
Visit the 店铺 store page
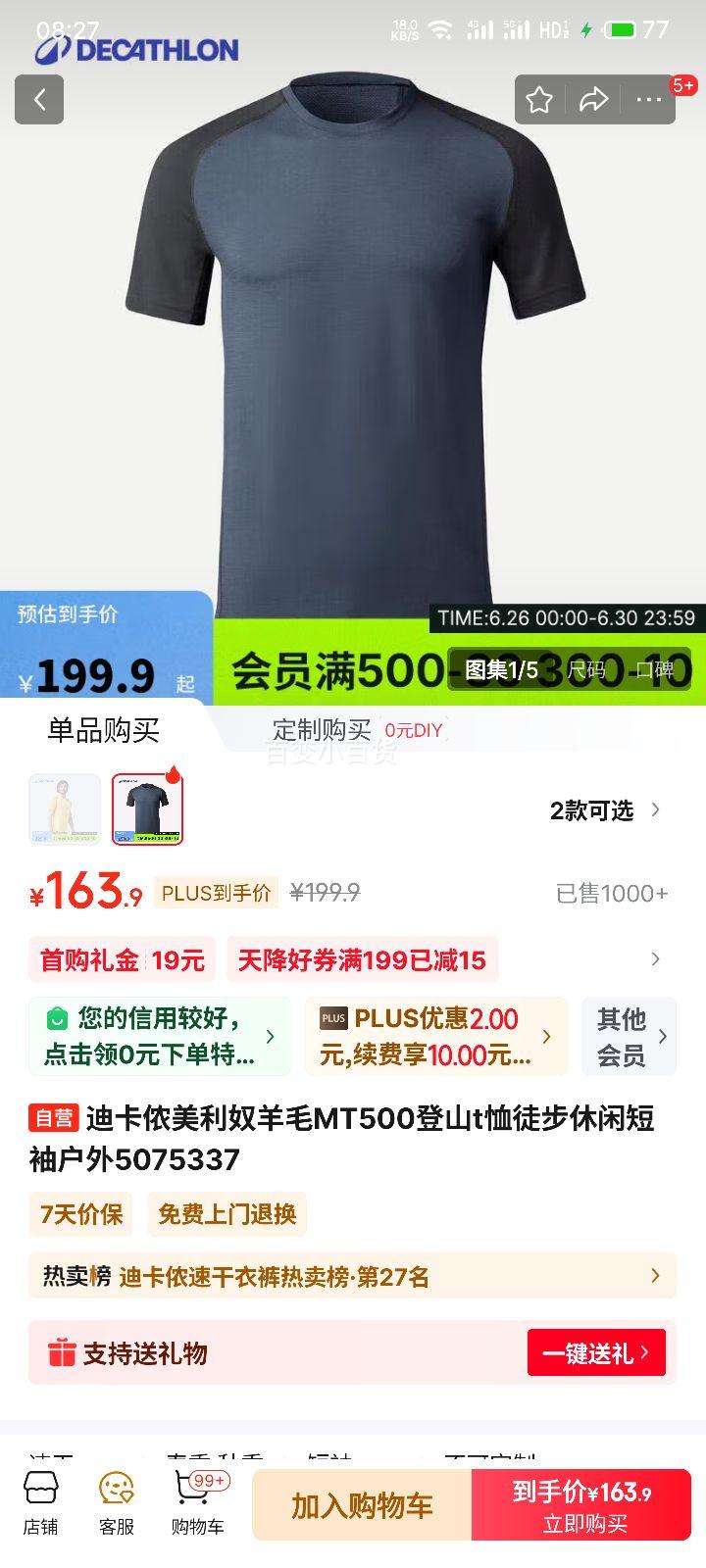40,1503
